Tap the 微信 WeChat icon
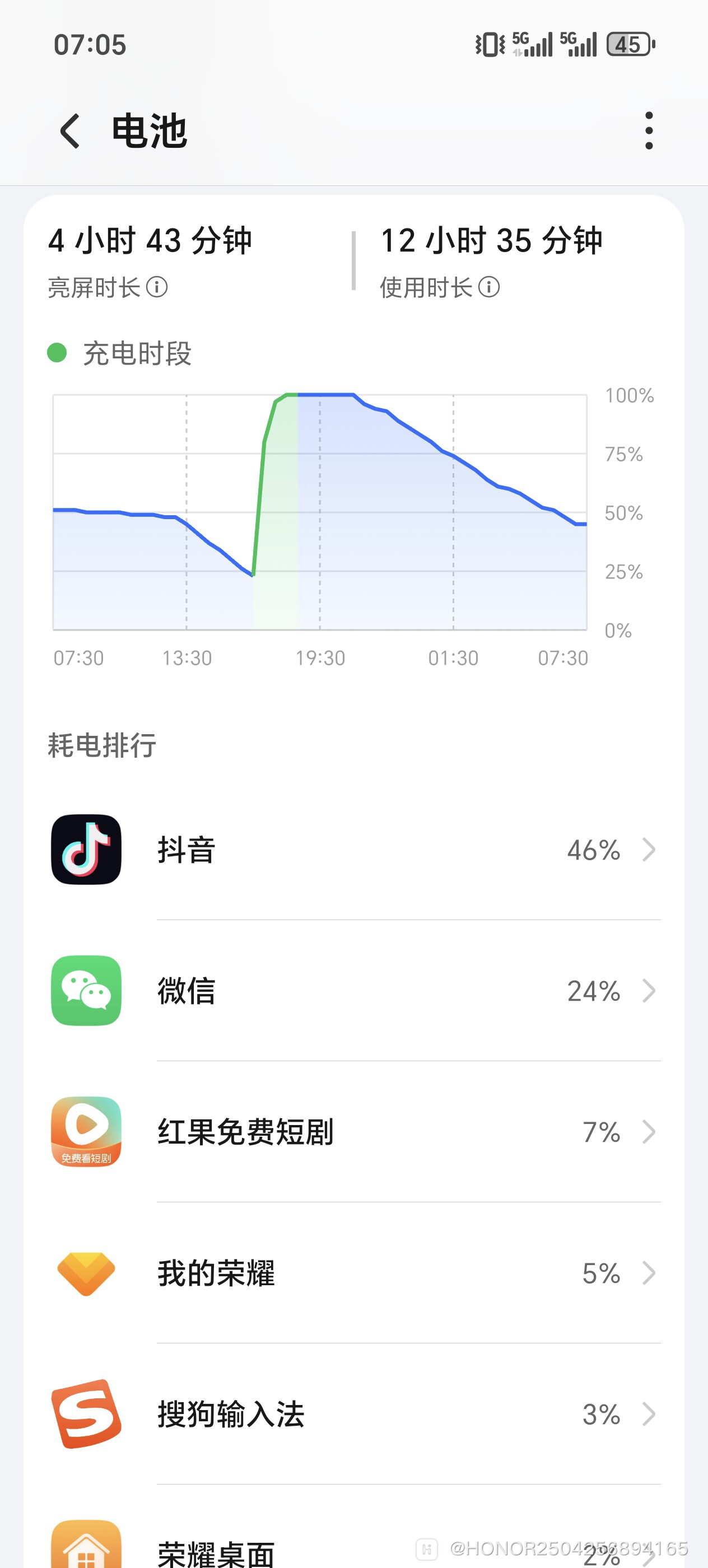The image size is (708, 1568). point(86,991)
